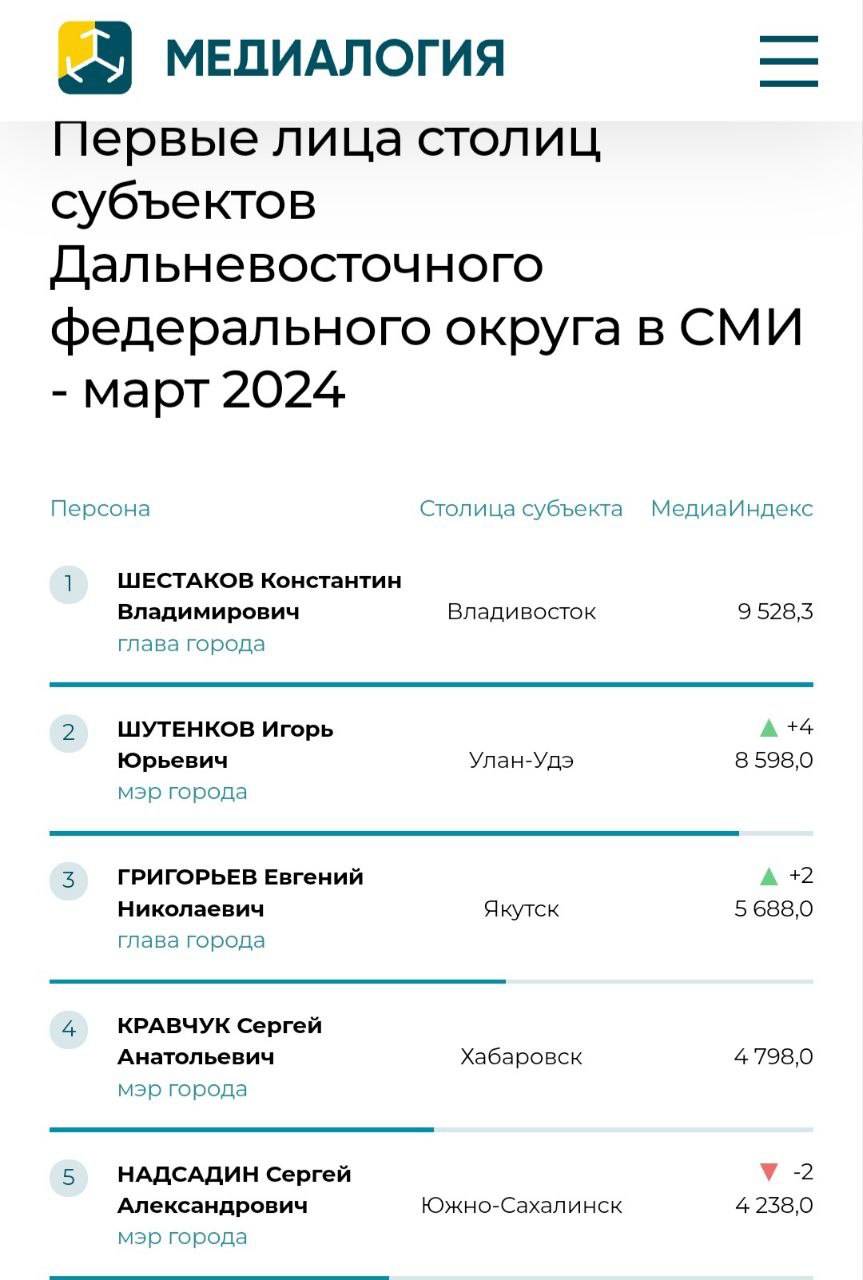Open the Медиалогия hamburger menu

coord(788,61)
